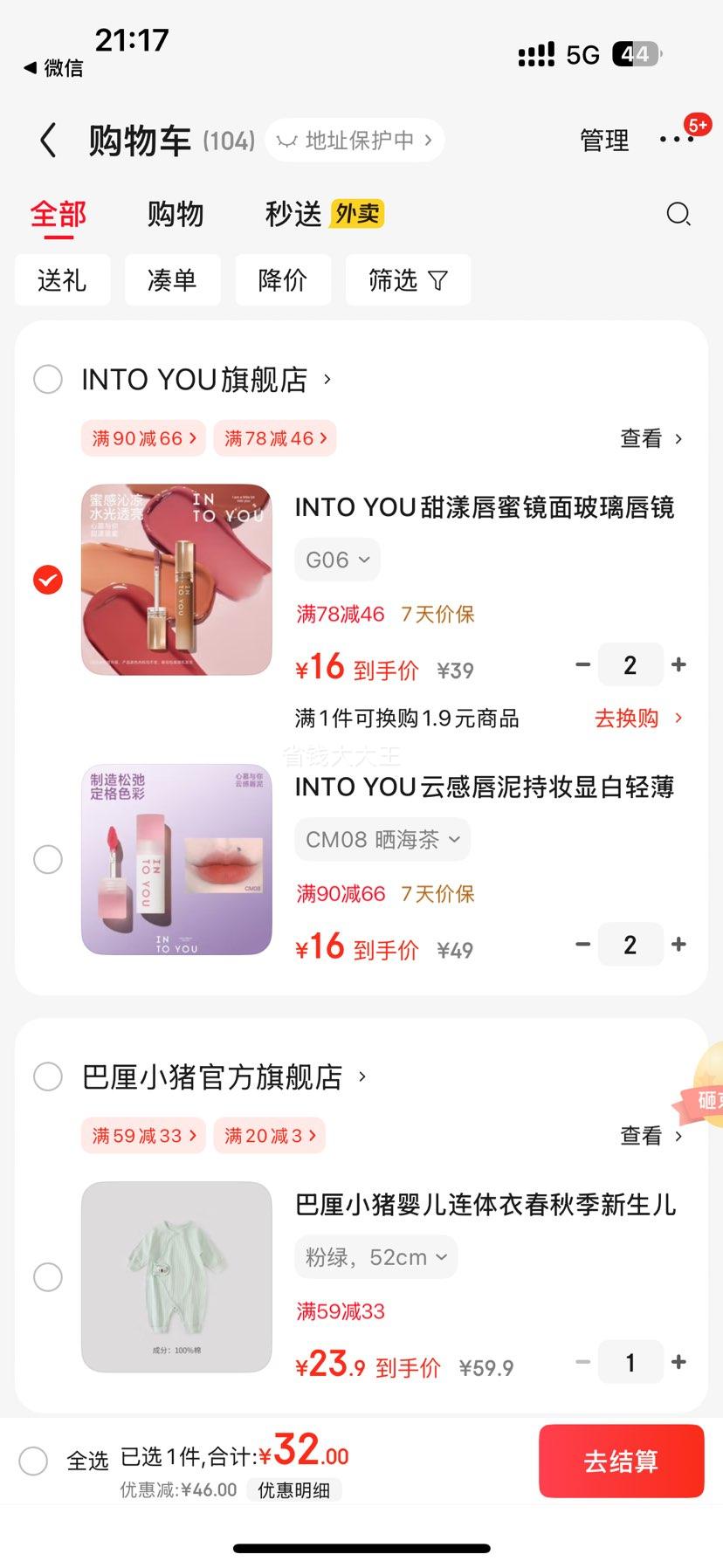Image resolution: width=723 pixels, height=1568 pixels.
Task: Change the CM08 晒海茶 variant
Action: point(382,839)
